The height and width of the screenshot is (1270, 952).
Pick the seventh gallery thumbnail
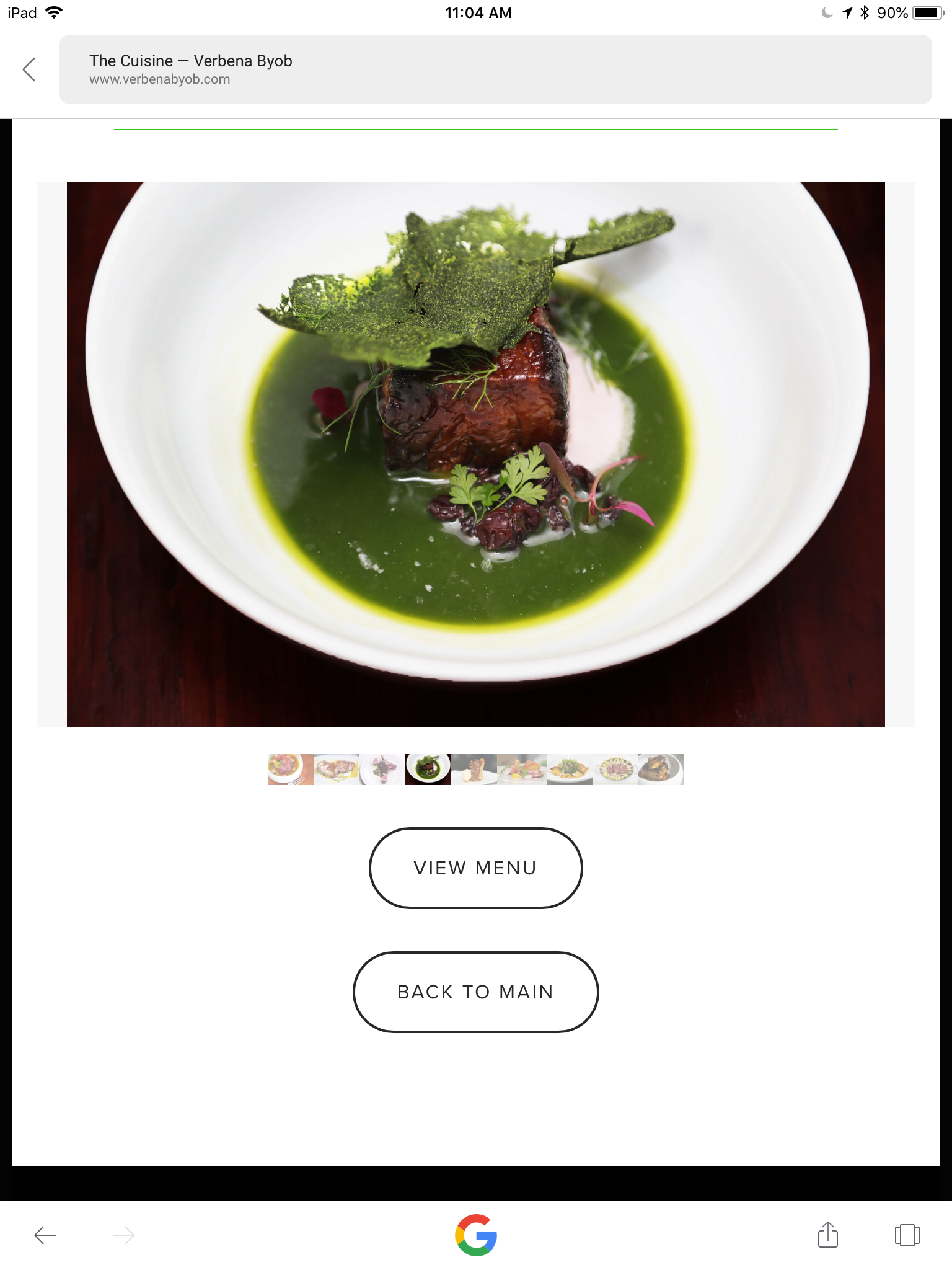coord(569,770)
